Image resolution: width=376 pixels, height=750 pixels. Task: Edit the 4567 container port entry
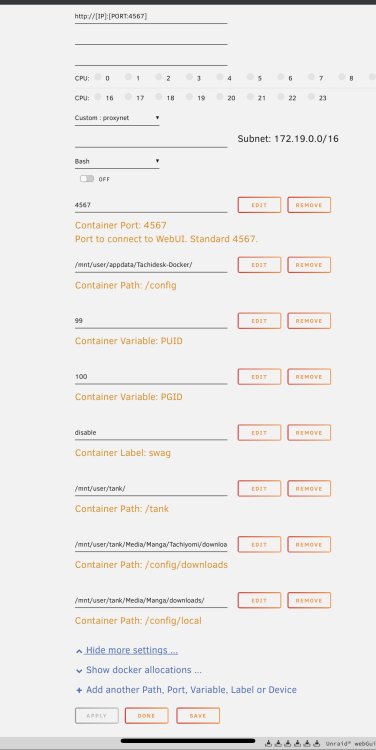259,205
